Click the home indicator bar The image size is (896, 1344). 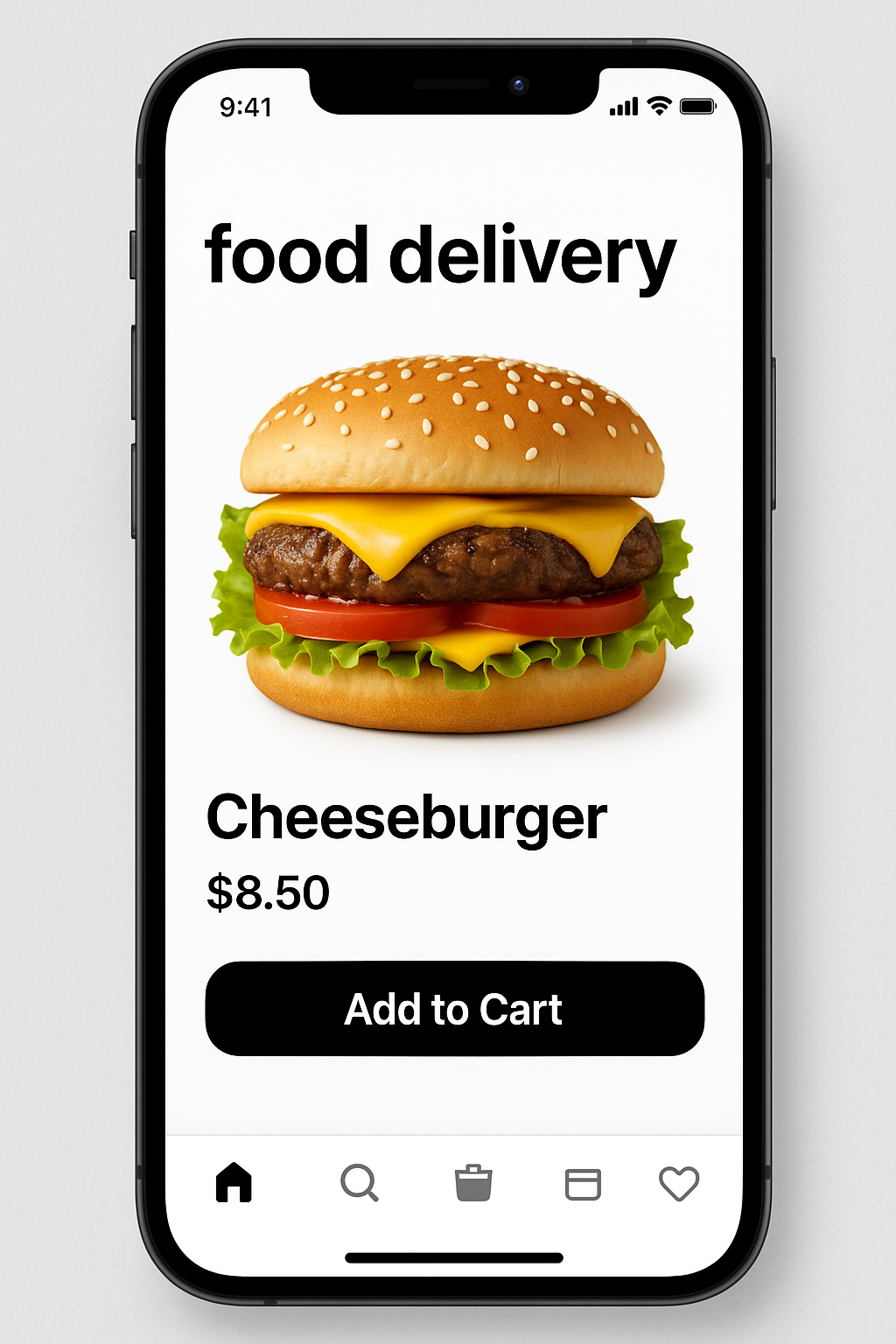452,1256
